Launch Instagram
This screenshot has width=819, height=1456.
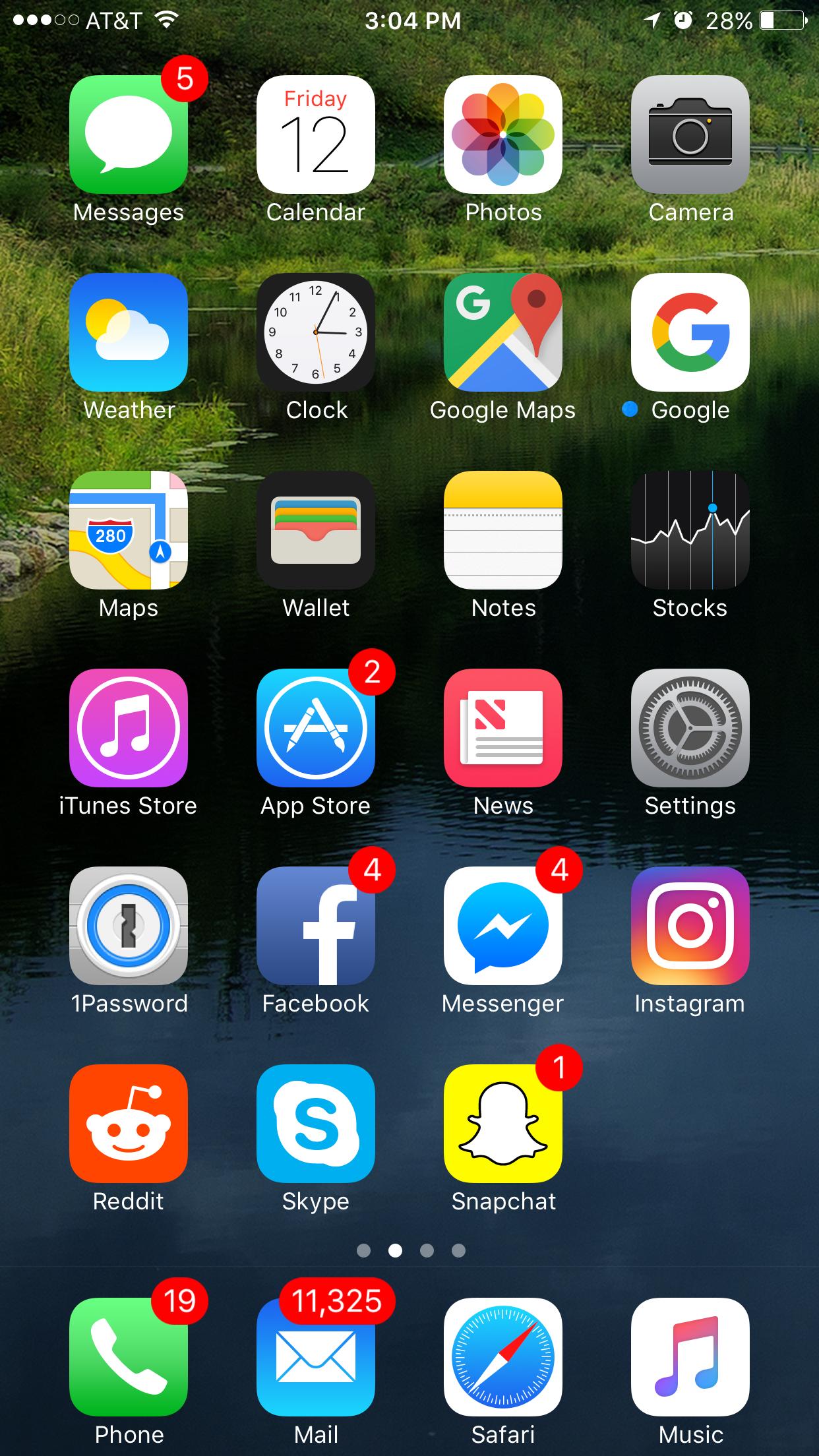click(690, 926)
